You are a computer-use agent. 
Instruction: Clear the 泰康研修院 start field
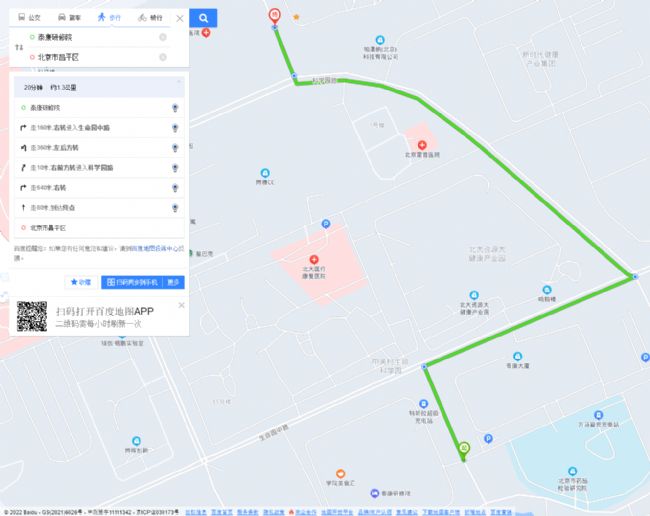(x=163, y=38)
